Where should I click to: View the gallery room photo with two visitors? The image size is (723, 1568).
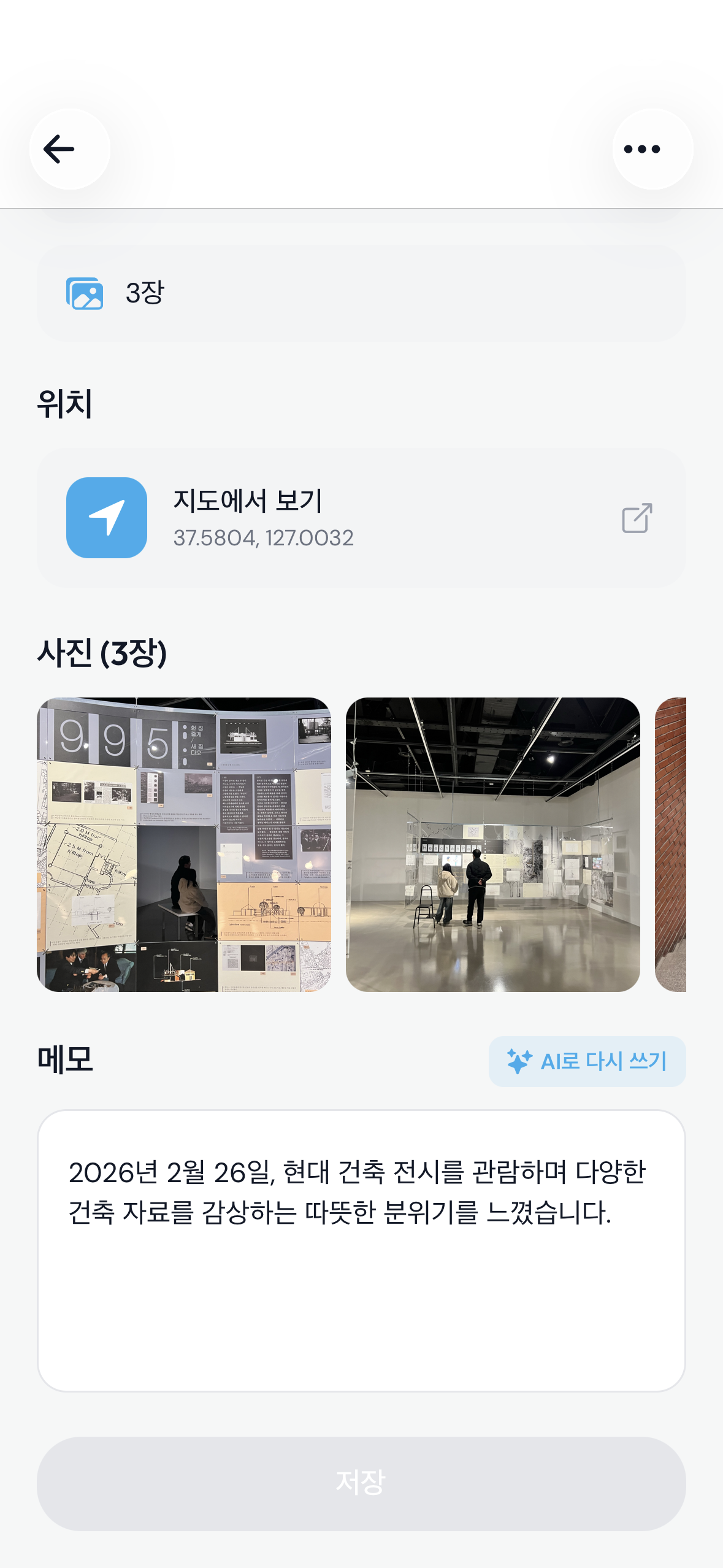(x=491, y=847)
